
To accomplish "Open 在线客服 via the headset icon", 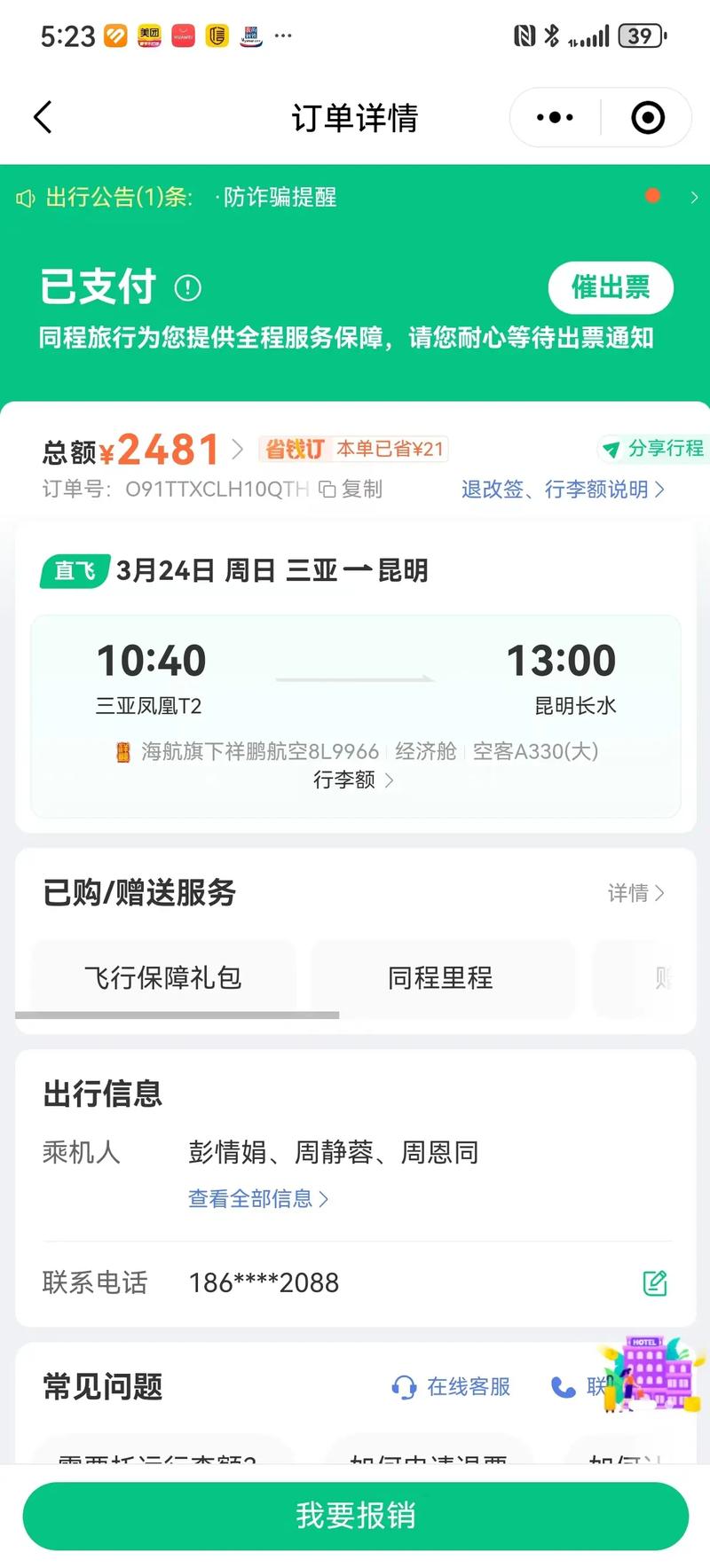I will click(405, 1387).
